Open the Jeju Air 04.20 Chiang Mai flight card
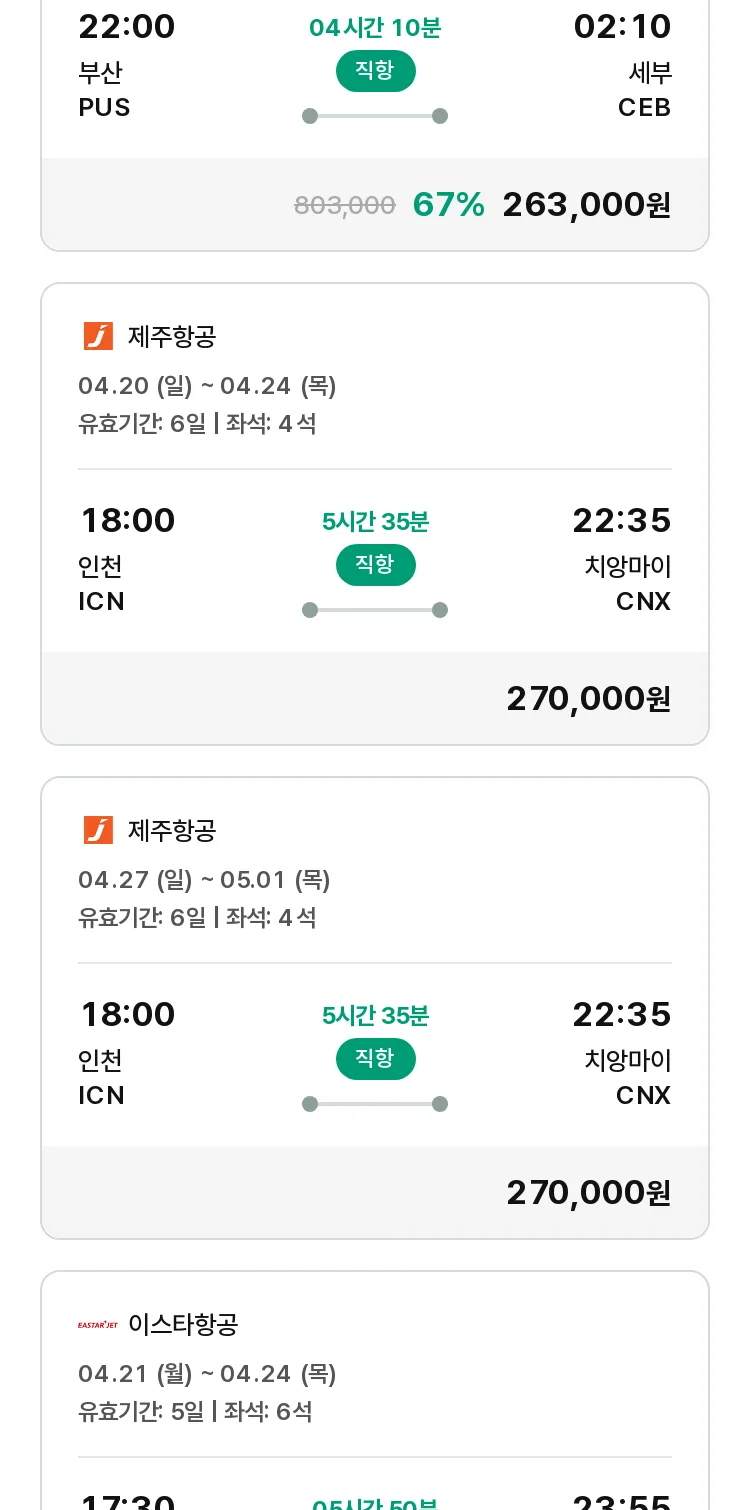Viewport: 750px width, 1510px height. [x=375, y=514]
